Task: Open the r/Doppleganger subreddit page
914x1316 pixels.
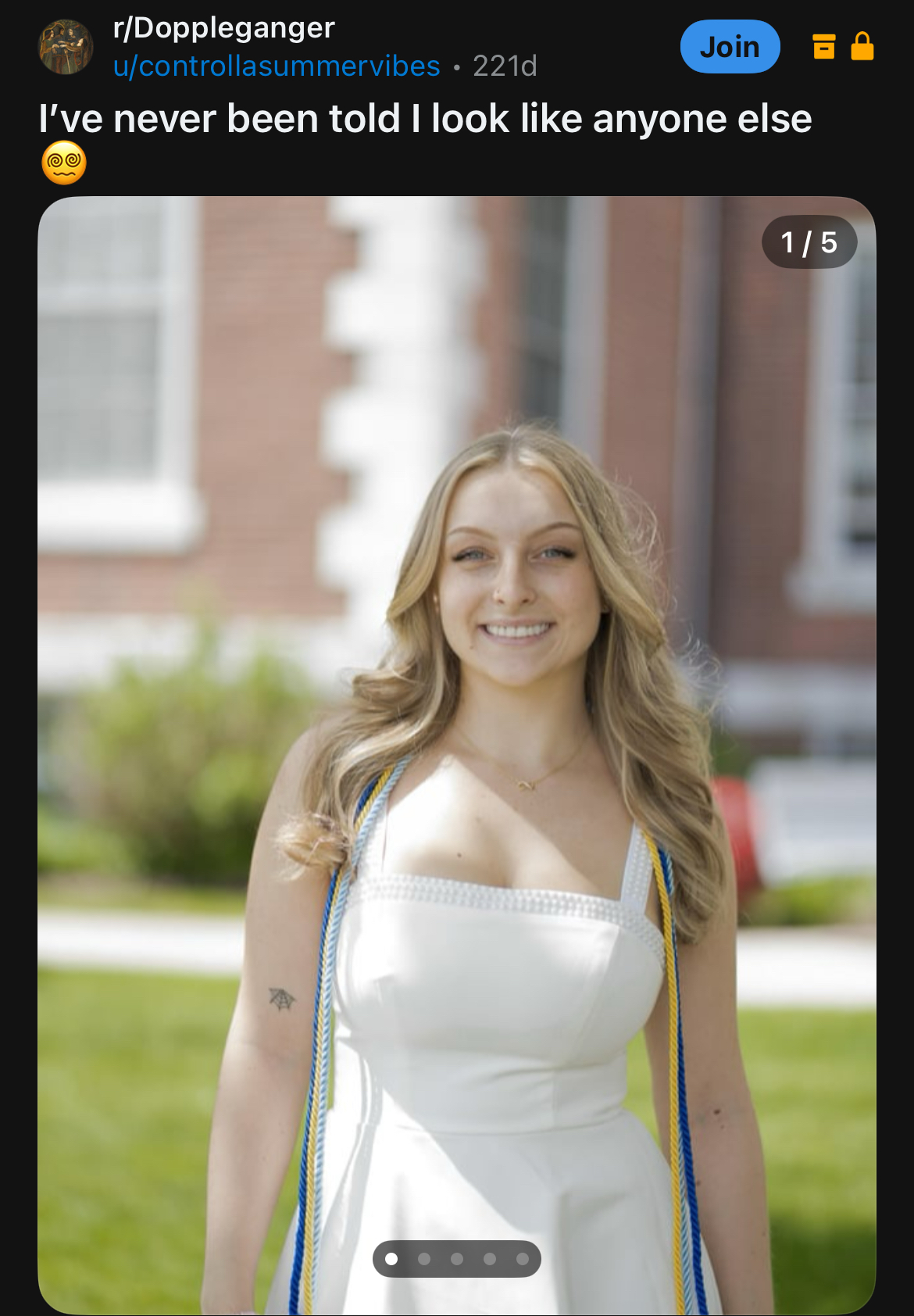Action: (x=223, y=28)
